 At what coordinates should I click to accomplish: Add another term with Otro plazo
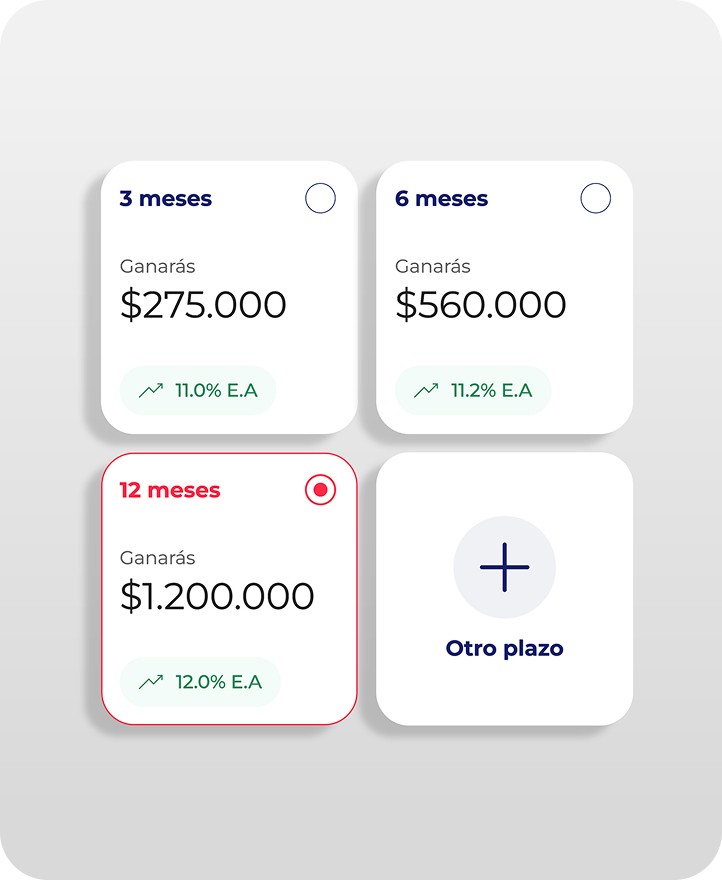click(x=504, y=567)
